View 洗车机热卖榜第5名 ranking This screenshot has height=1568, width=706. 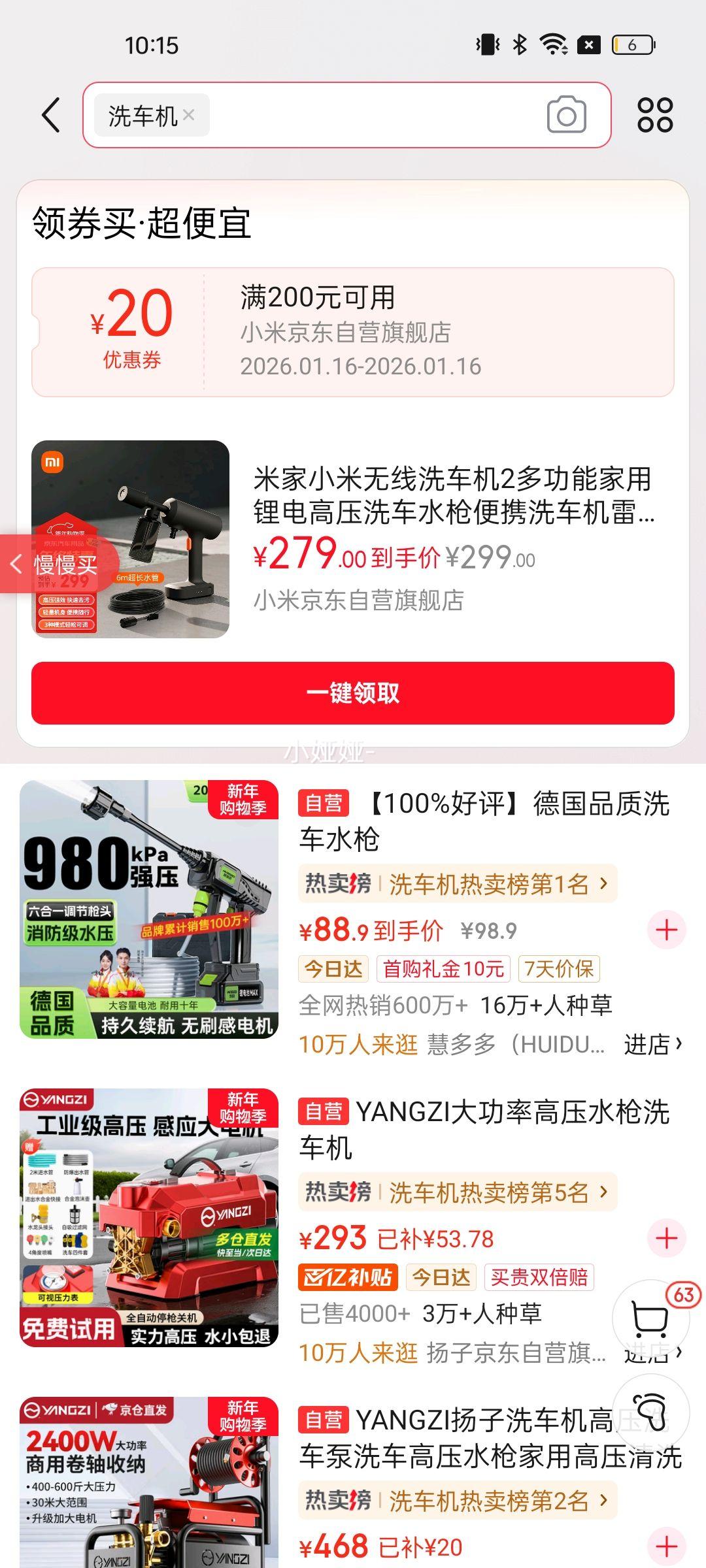pos(458,1192)
